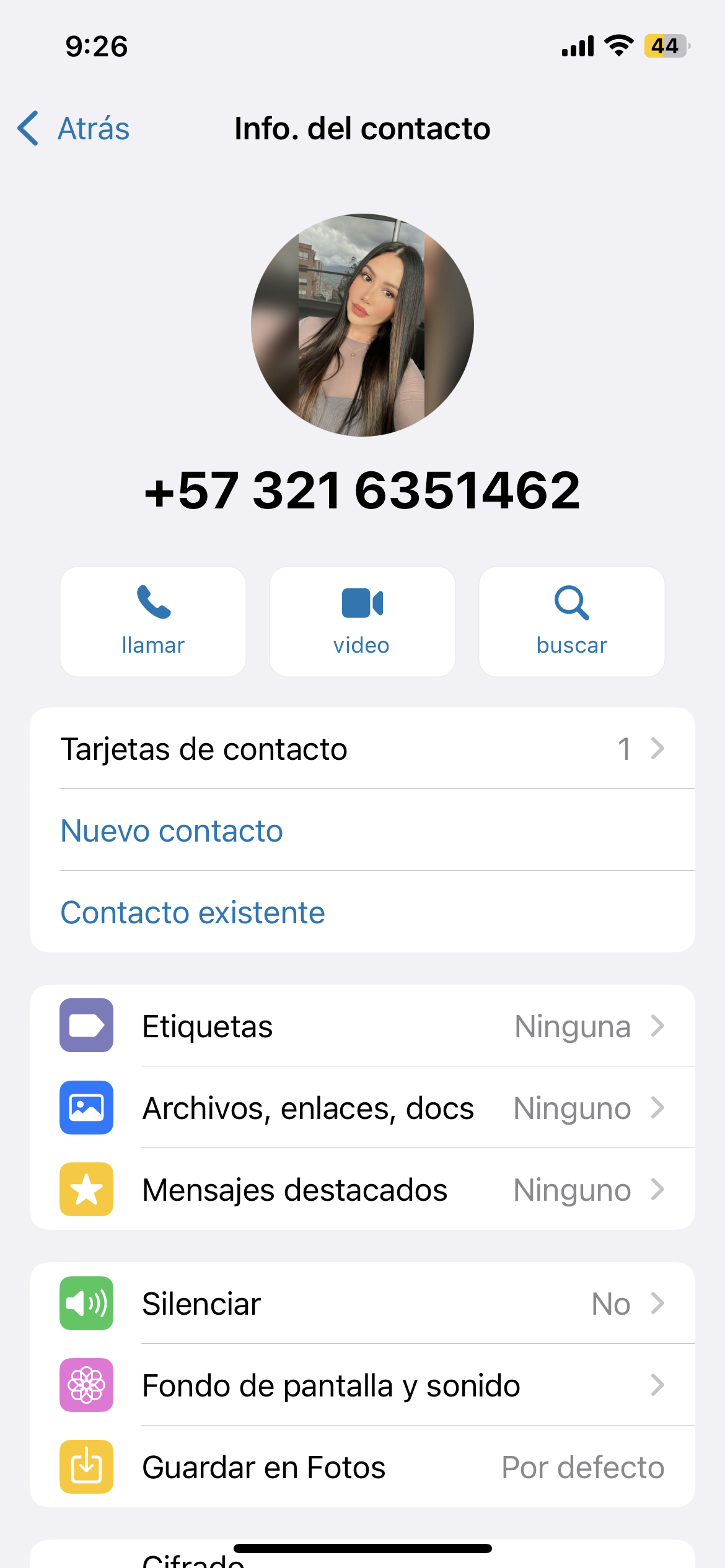Open Silenciar settings
The width and height of the screenshot is (725, 1568).
coord(362,1304)
